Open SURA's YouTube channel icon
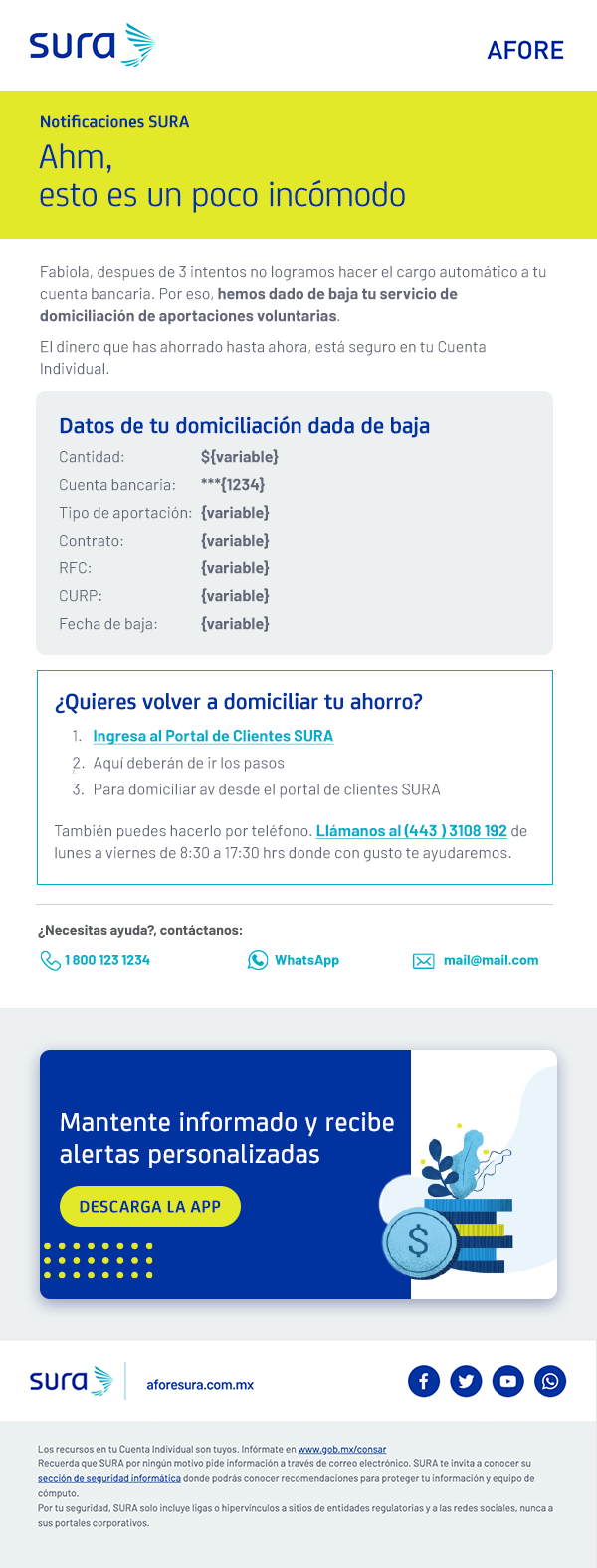This screenshot has height=1568, width=597. tap(507, 1381)
